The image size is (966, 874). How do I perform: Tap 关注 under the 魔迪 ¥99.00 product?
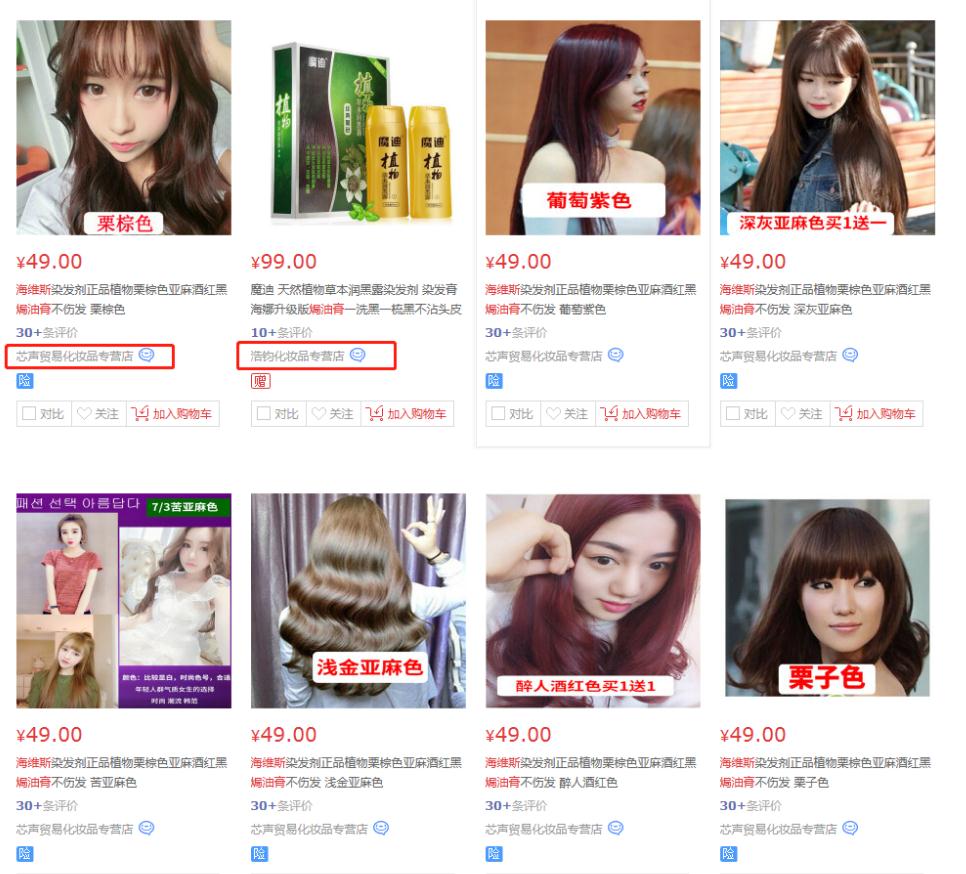tap(333, 414)
